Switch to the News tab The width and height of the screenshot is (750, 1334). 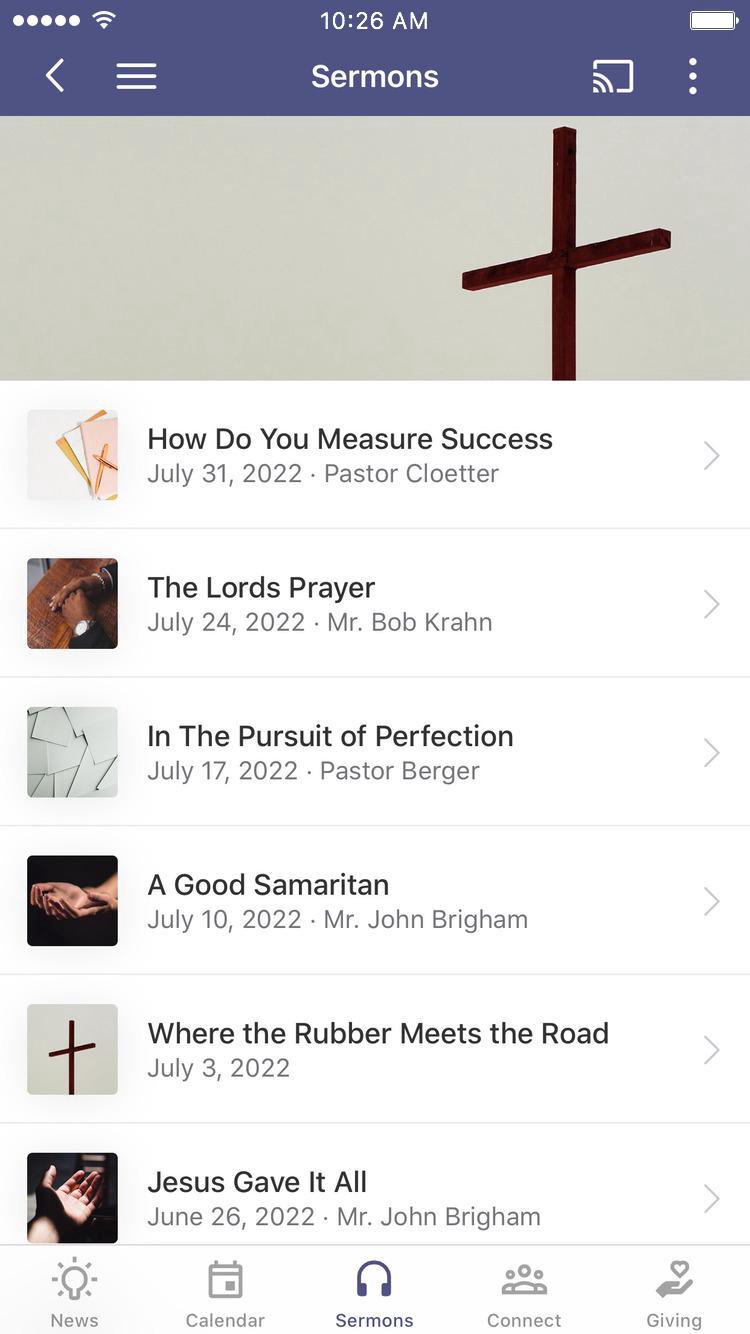pyautogui.click(x=75, y=1293)
